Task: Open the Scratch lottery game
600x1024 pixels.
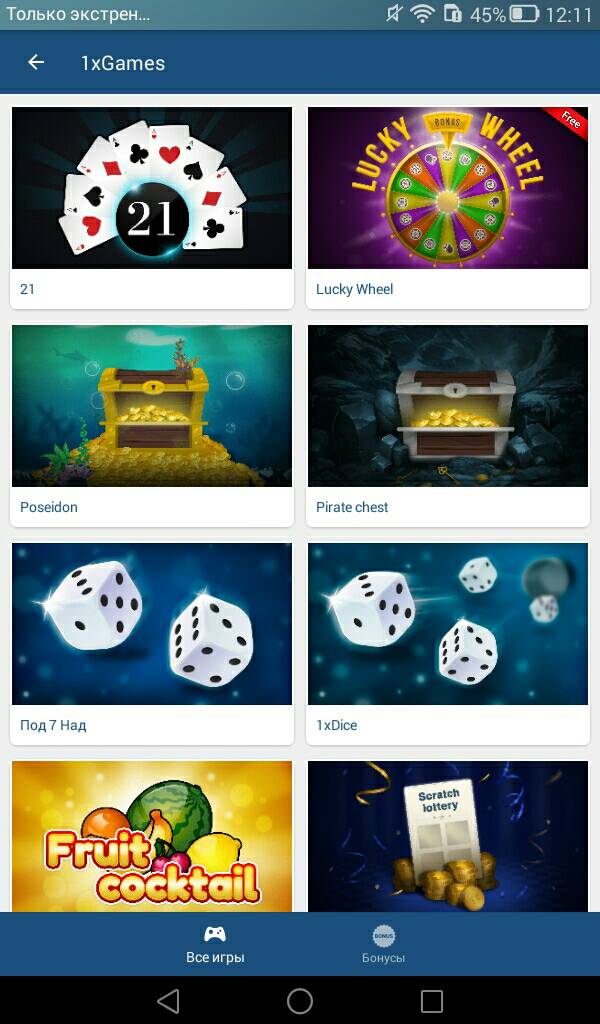Action: [x=447, y=838]
